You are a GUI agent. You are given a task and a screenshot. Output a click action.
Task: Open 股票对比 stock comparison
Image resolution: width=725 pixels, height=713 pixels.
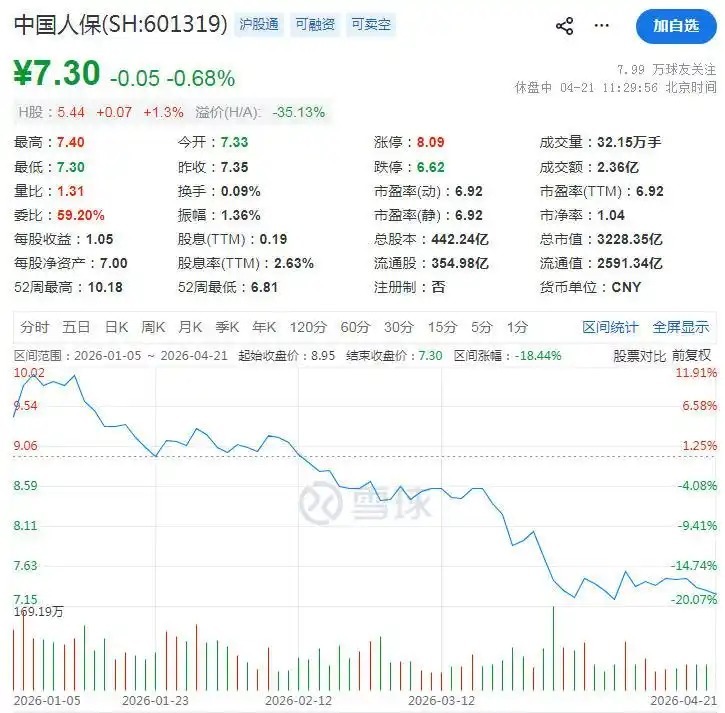pos(639,355)
